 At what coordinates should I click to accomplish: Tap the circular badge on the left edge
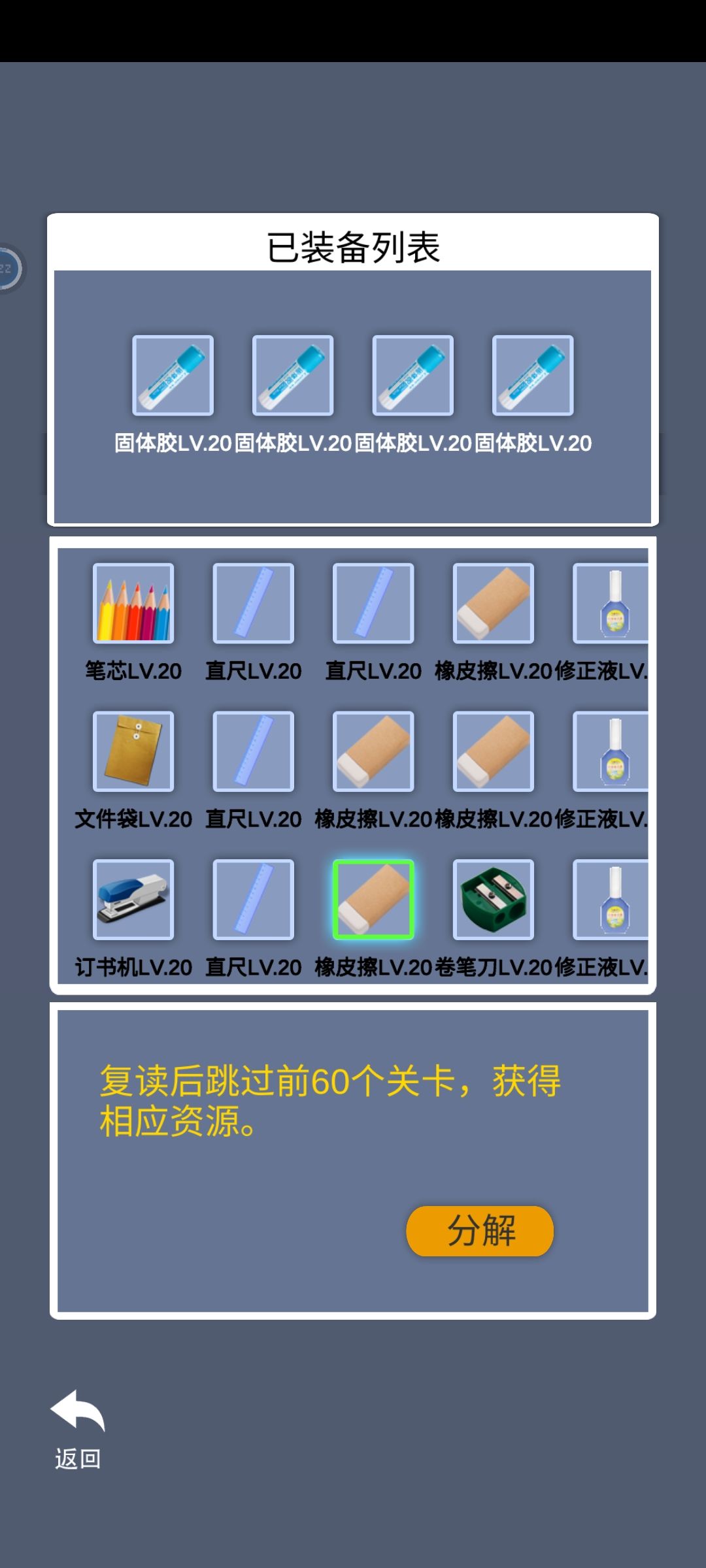(7, 268)
